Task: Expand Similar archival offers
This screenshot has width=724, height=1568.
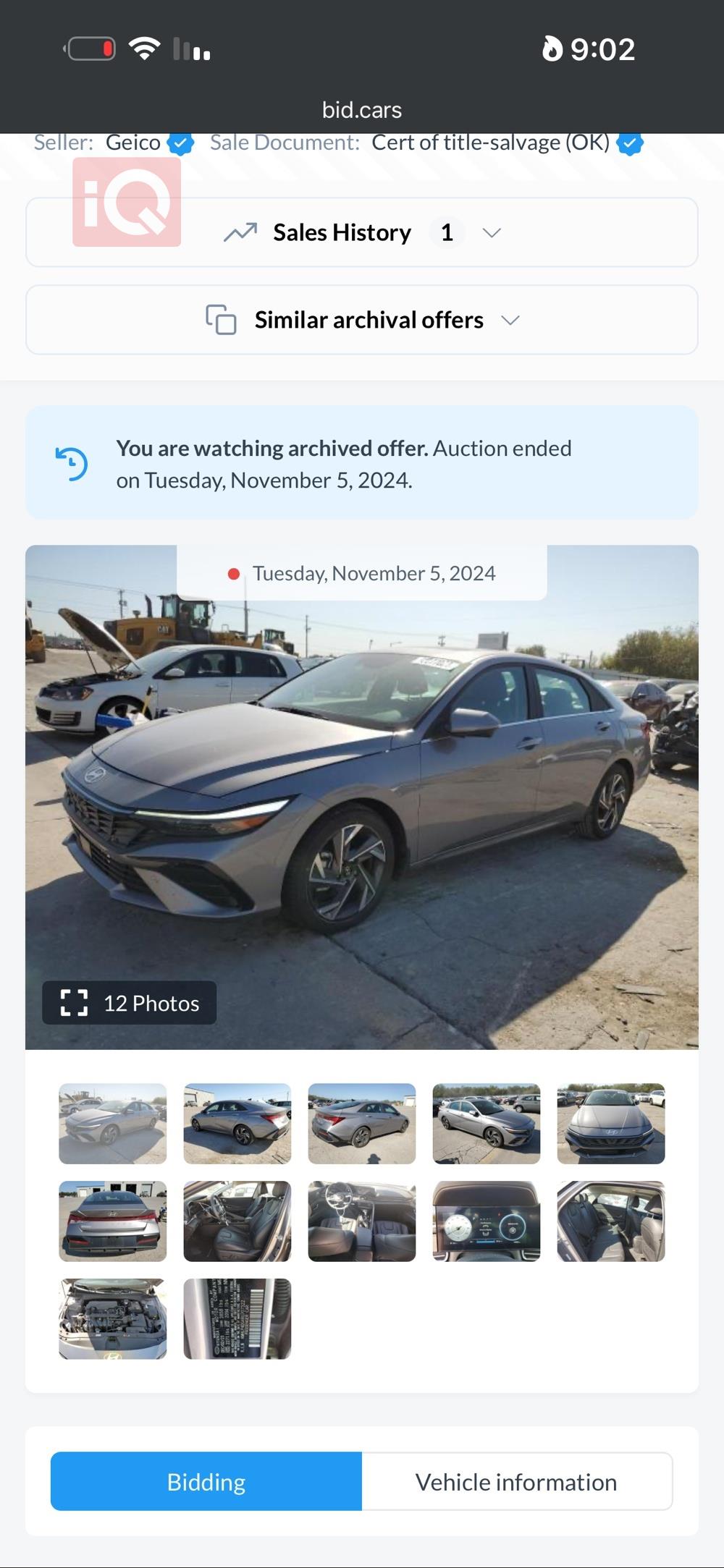Action: click(362, 320)
